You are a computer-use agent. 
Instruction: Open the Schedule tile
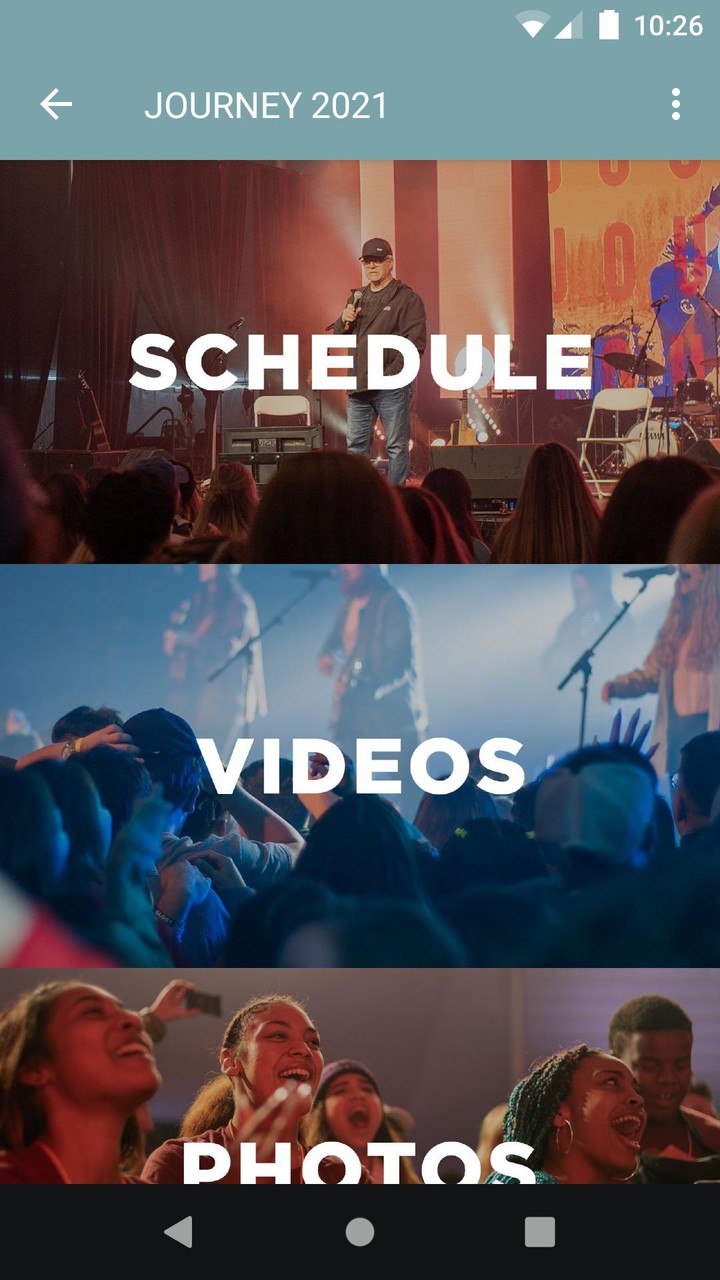click(x=360, y=362)
